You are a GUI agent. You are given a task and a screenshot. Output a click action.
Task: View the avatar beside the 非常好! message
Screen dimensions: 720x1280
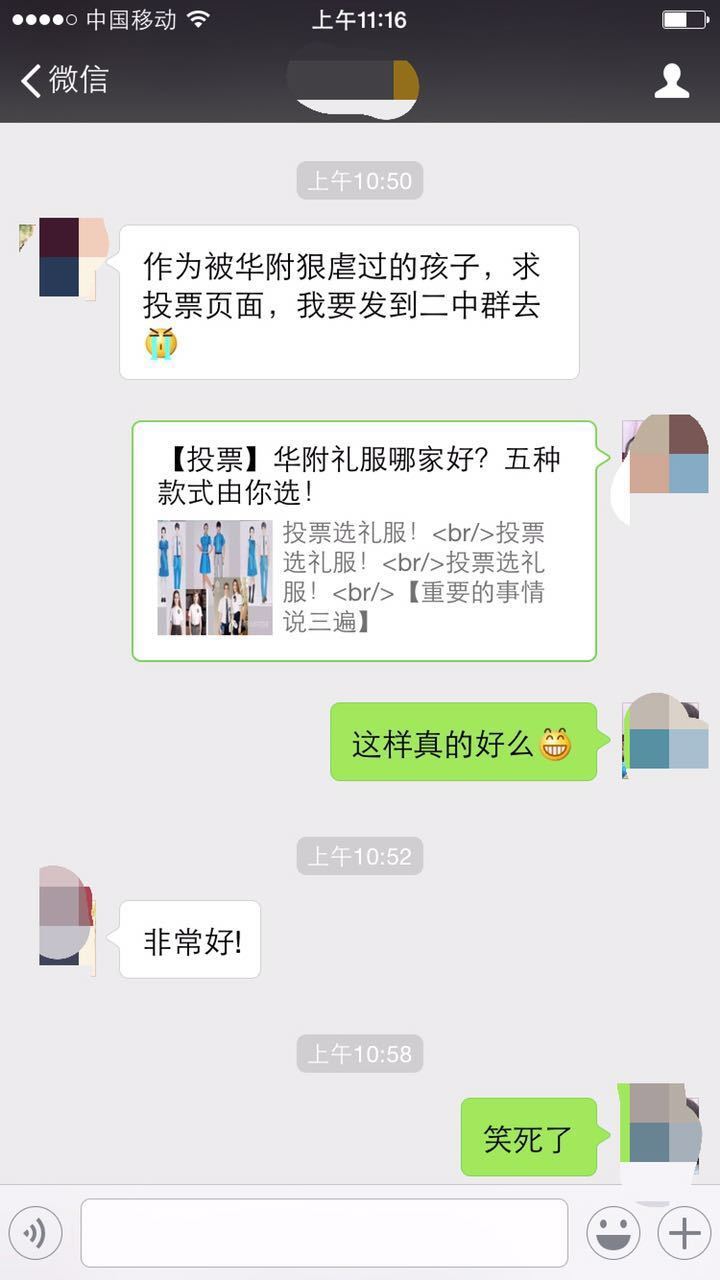point(66,919)
